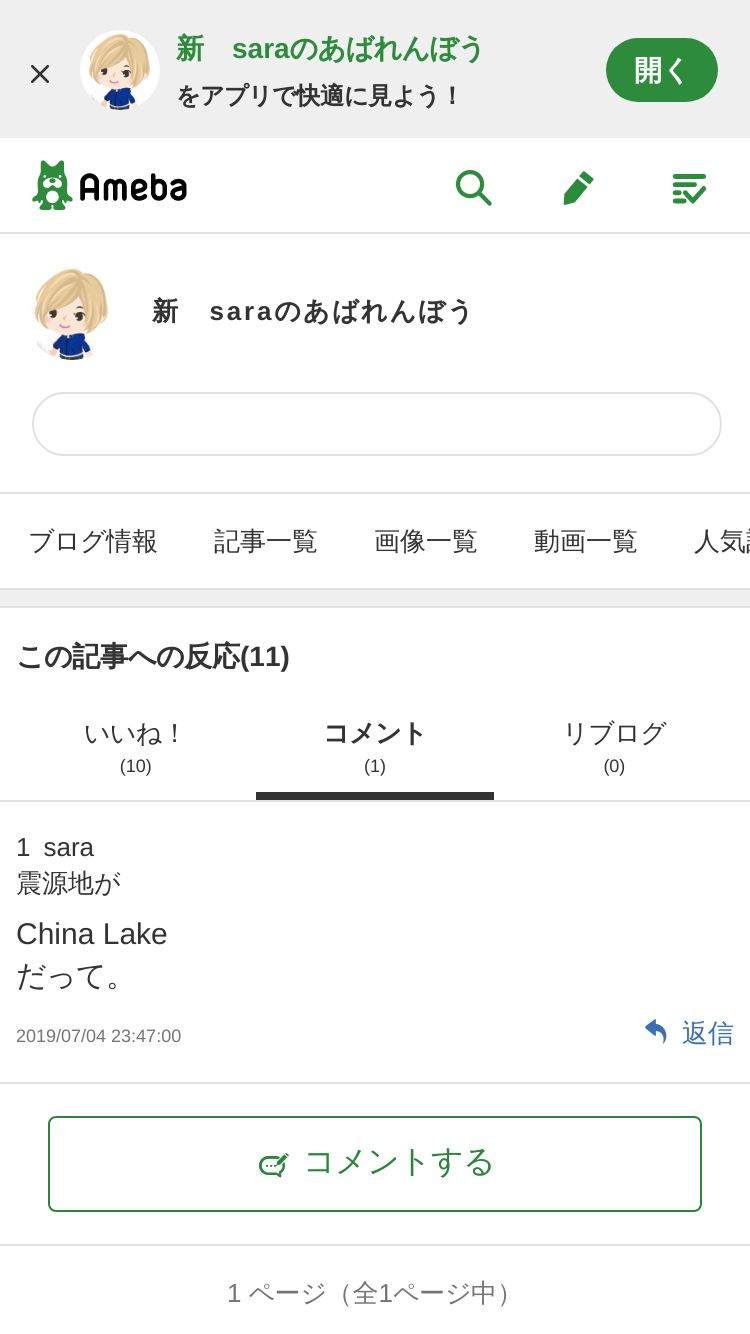Go to the Ameba home logo
Screen dimensions: 750x1334
(110, 186)
